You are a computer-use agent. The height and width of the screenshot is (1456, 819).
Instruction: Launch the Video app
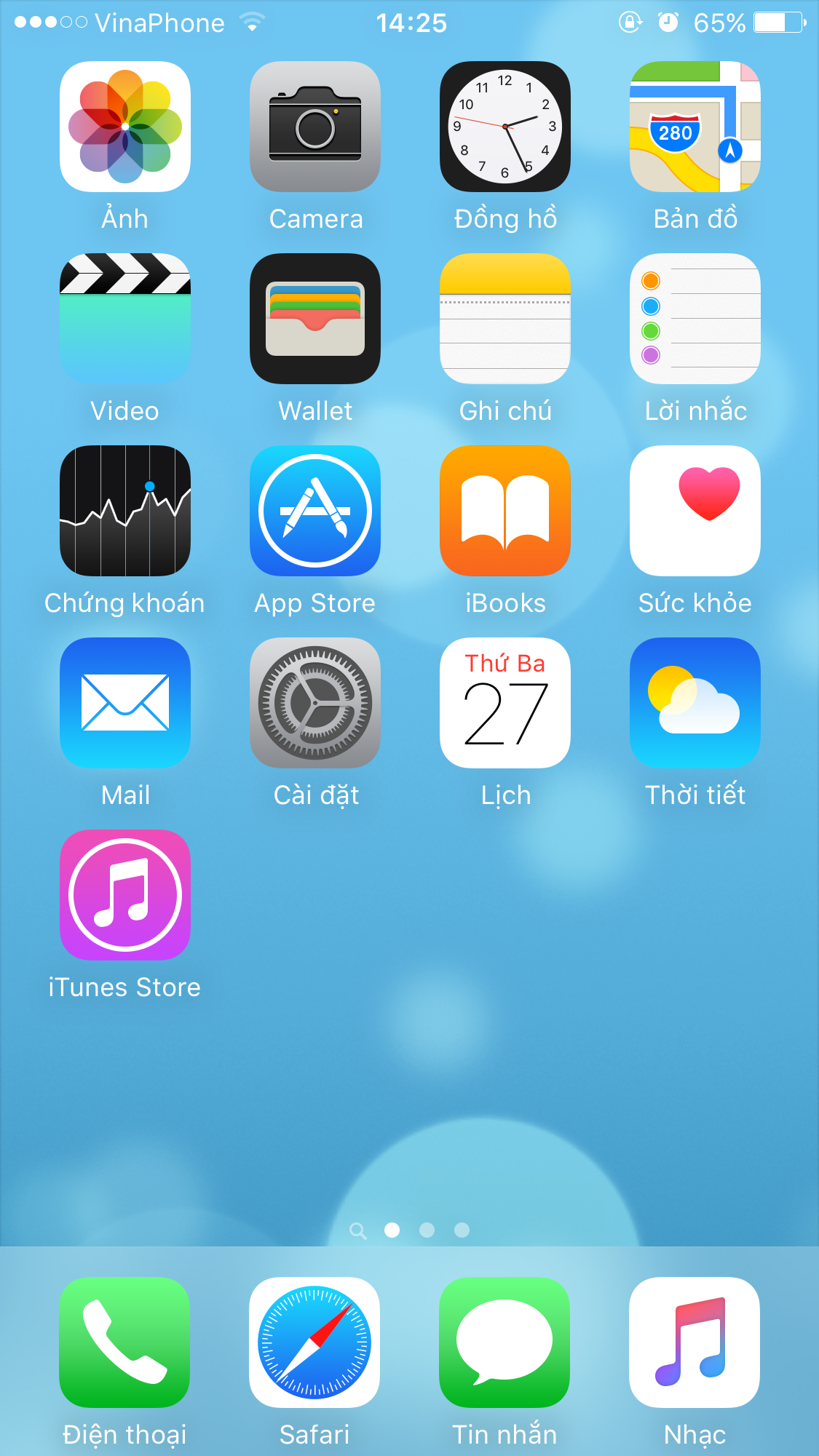click(125, 319)
